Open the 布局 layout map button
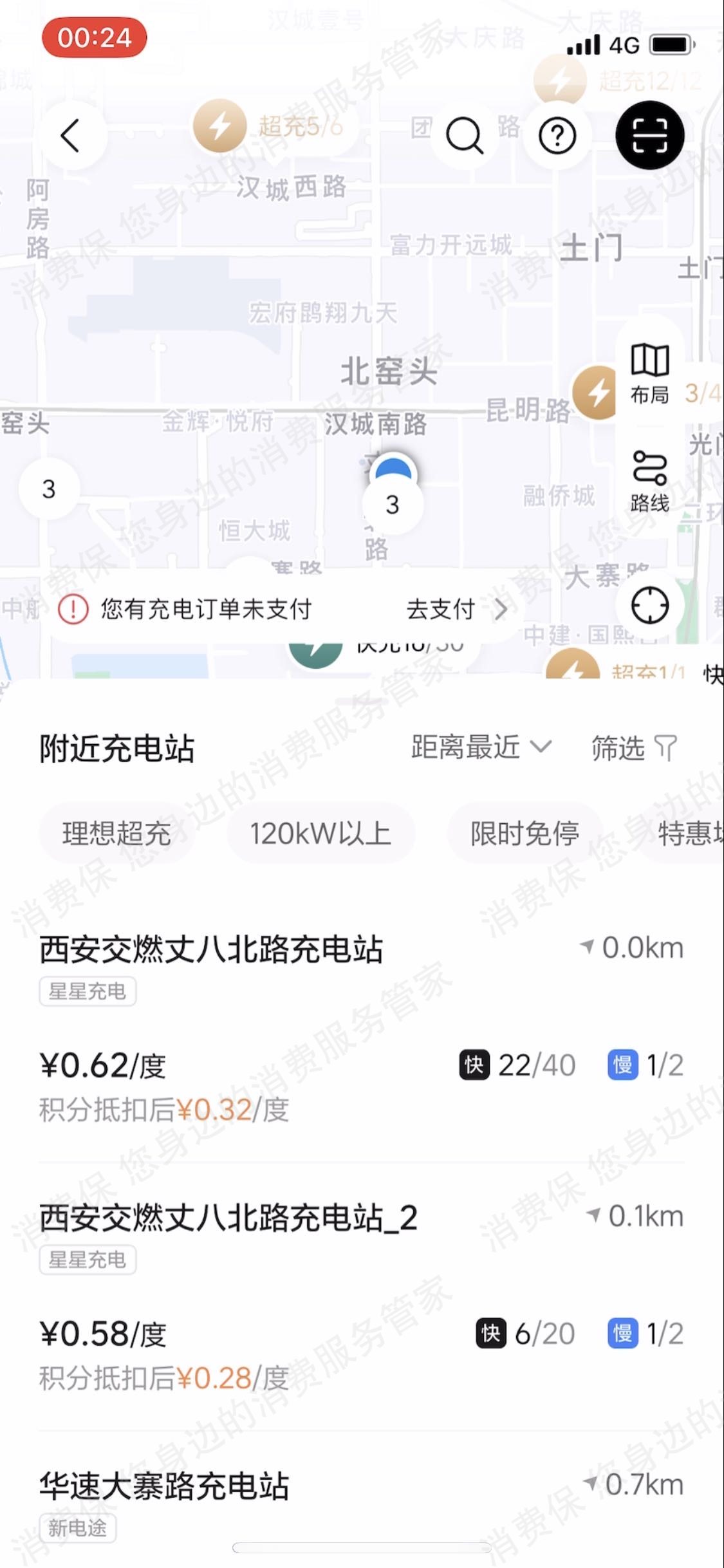Screen dimensions: 724x1568 pyautogui.click(x=649, y=373)
